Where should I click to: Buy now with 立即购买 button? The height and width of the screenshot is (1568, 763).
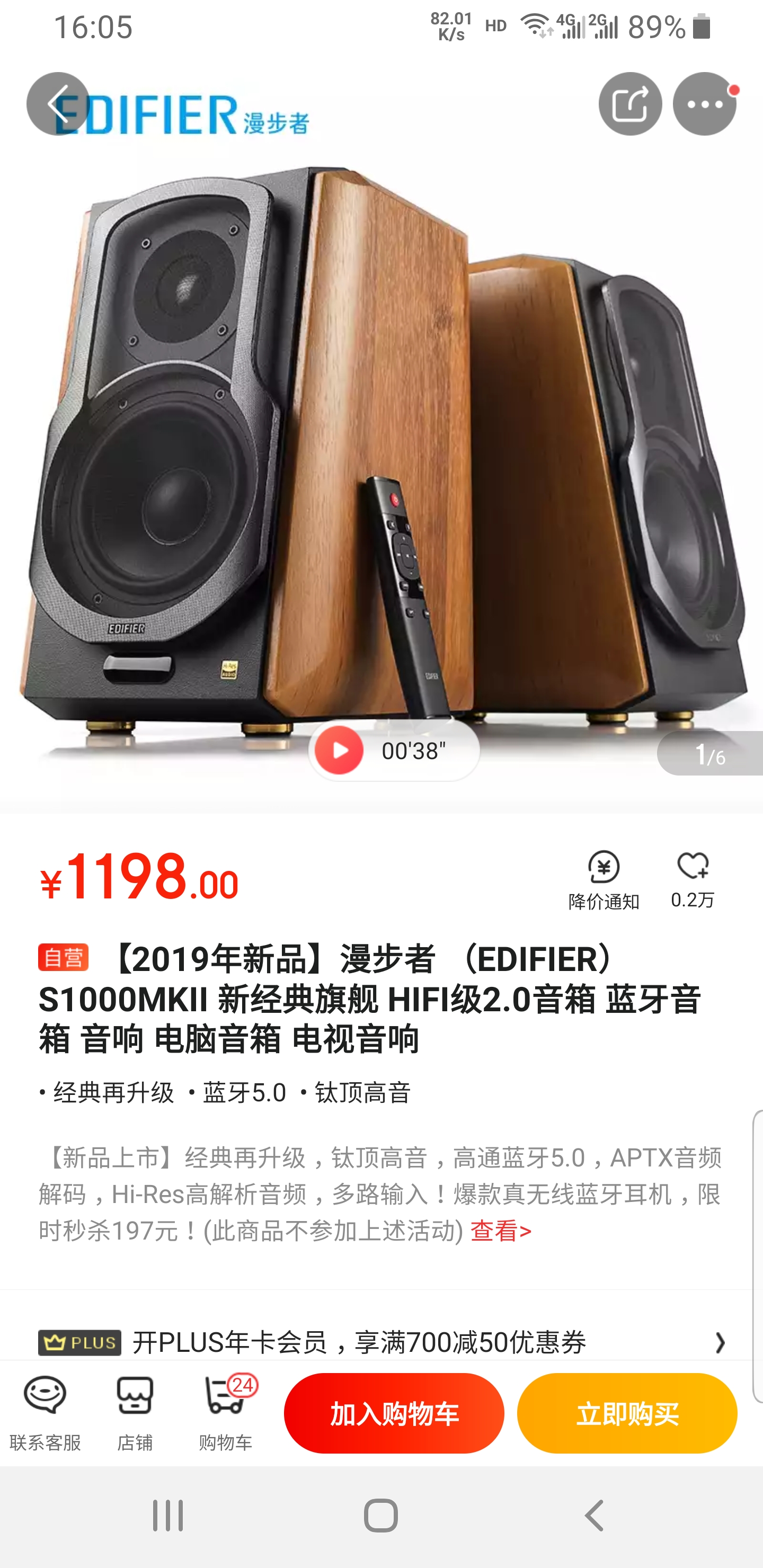[x=627, y=1413]
